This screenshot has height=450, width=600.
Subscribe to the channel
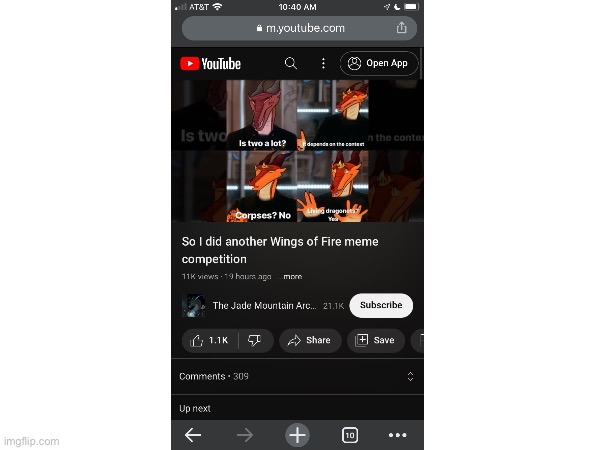point(380,305)
